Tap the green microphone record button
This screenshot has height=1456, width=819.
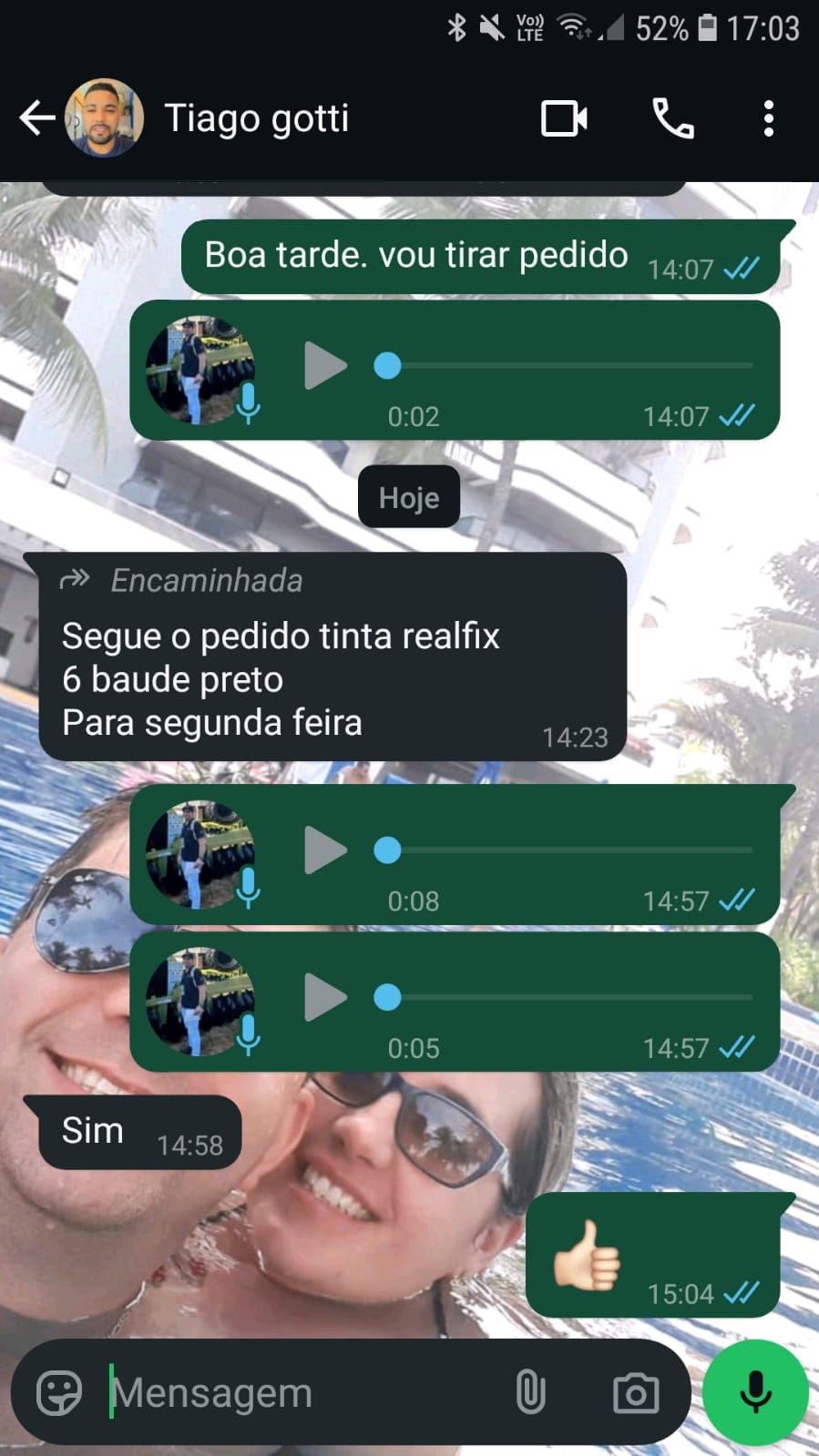click(x=755, y=1393)
